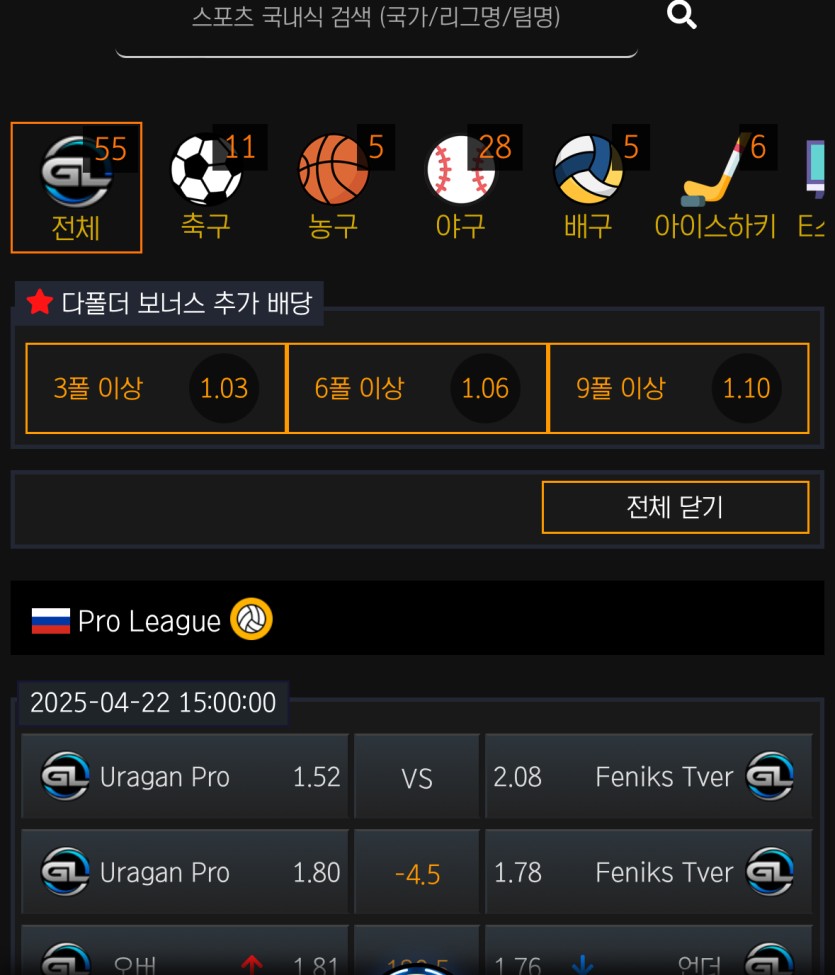Bet on Uragan Pro at 1.52
Viewport: 835px width, 975px height.
tap(185, 777)
